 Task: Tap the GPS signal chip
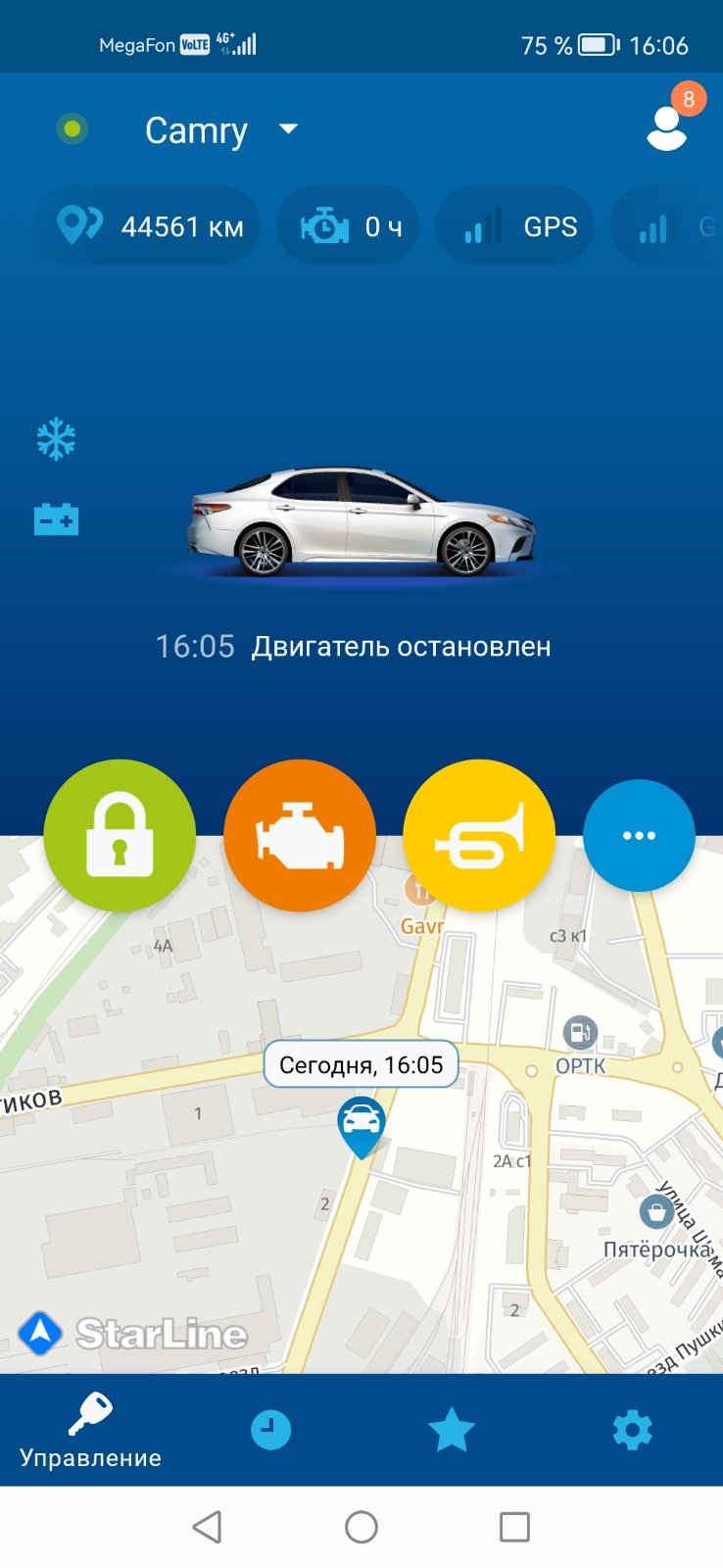514,226
